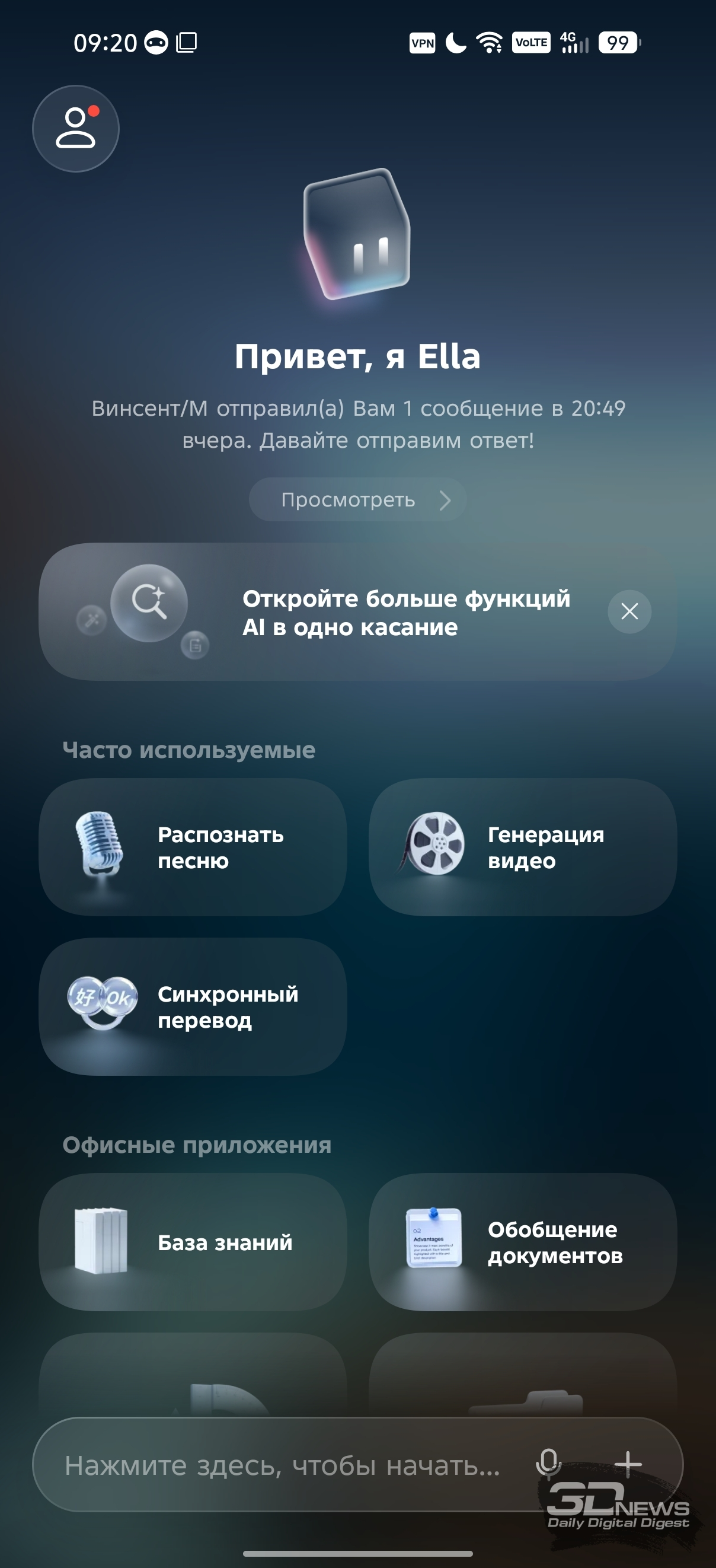Tap the plus icon in input bar
The height and width of the screenshot is (1568, 716).
[x=628, y=1463]
